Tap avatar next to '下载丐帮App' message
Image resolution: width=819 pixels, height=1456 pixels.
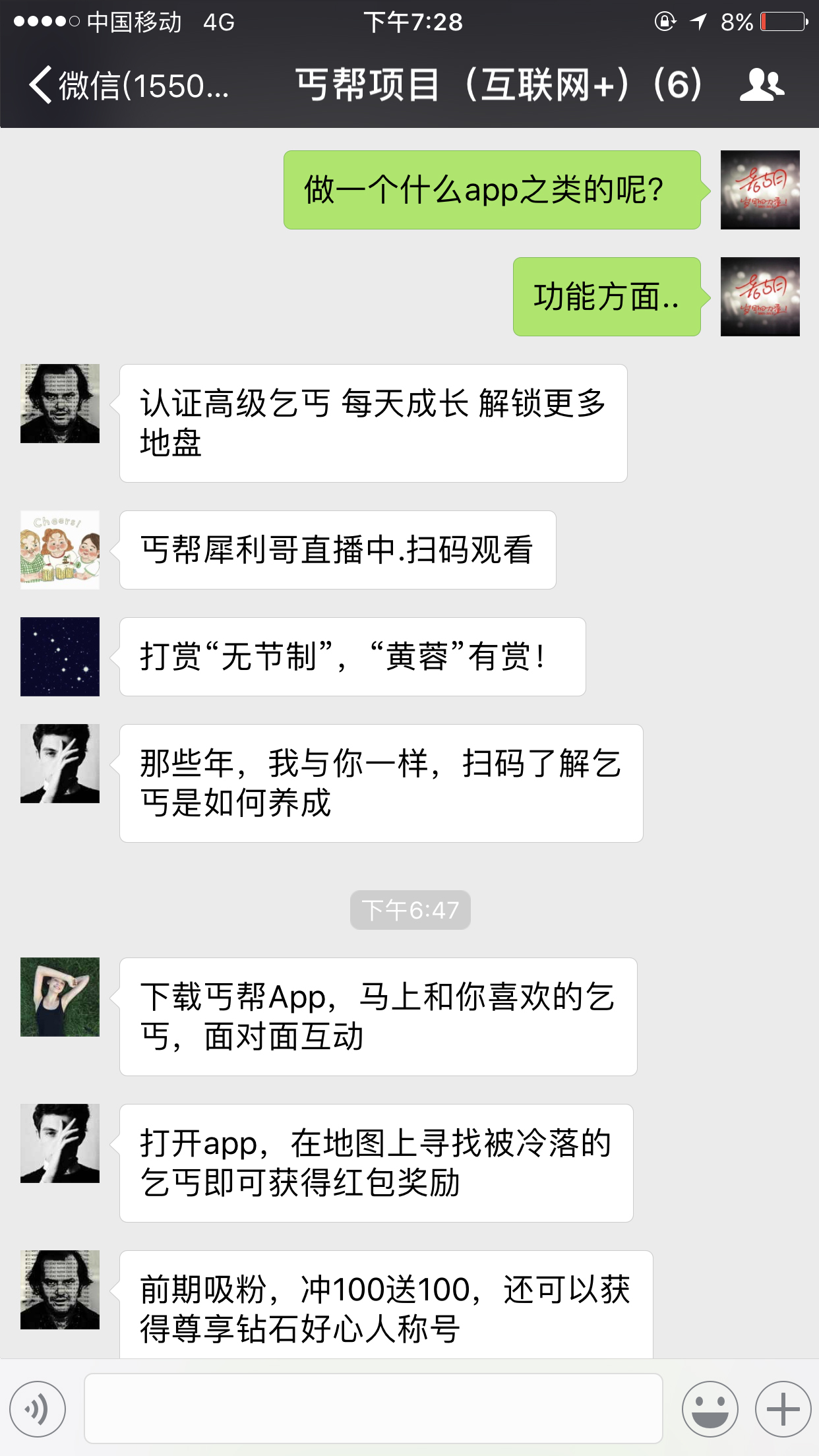tap(60, 997)
